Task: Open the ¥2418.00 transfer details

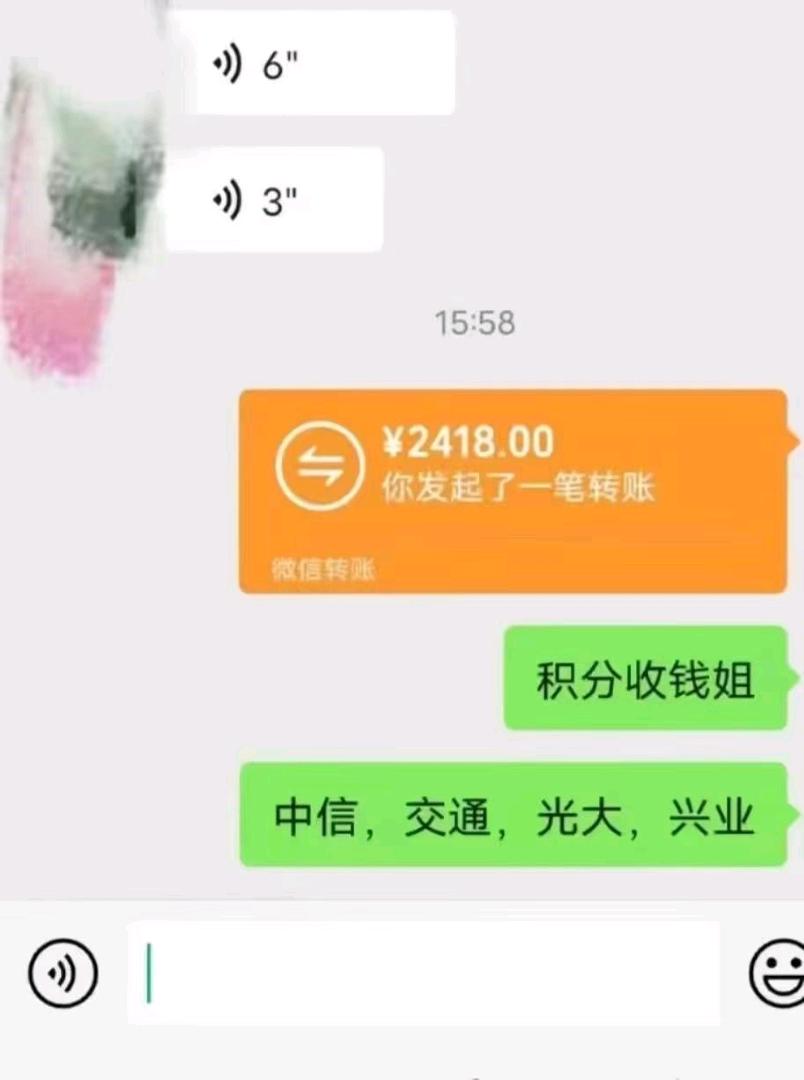Action: click(512, 490)
